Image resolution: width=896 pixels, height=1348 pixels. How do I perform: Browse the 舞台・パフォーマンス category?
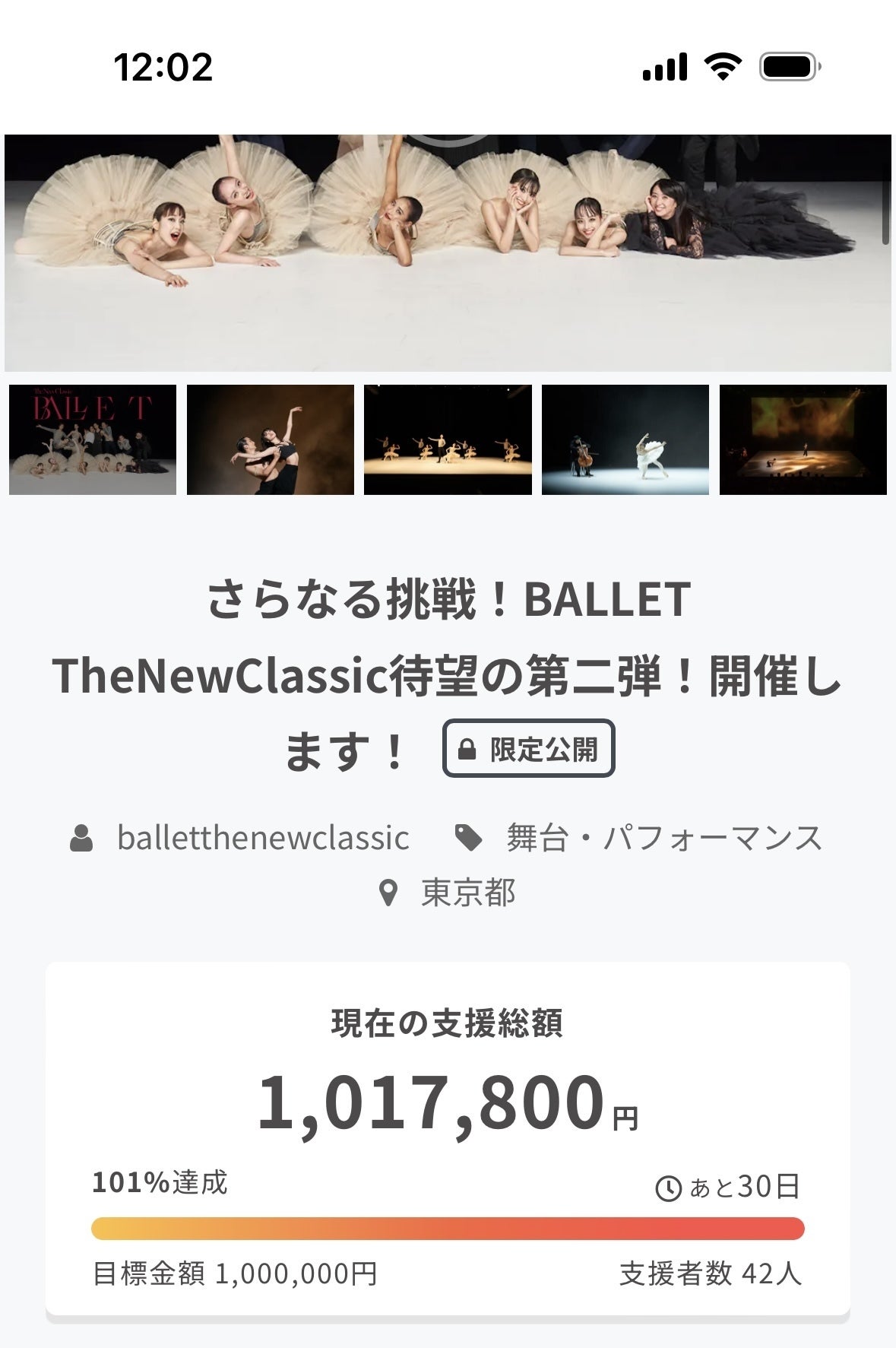(664, 839)
